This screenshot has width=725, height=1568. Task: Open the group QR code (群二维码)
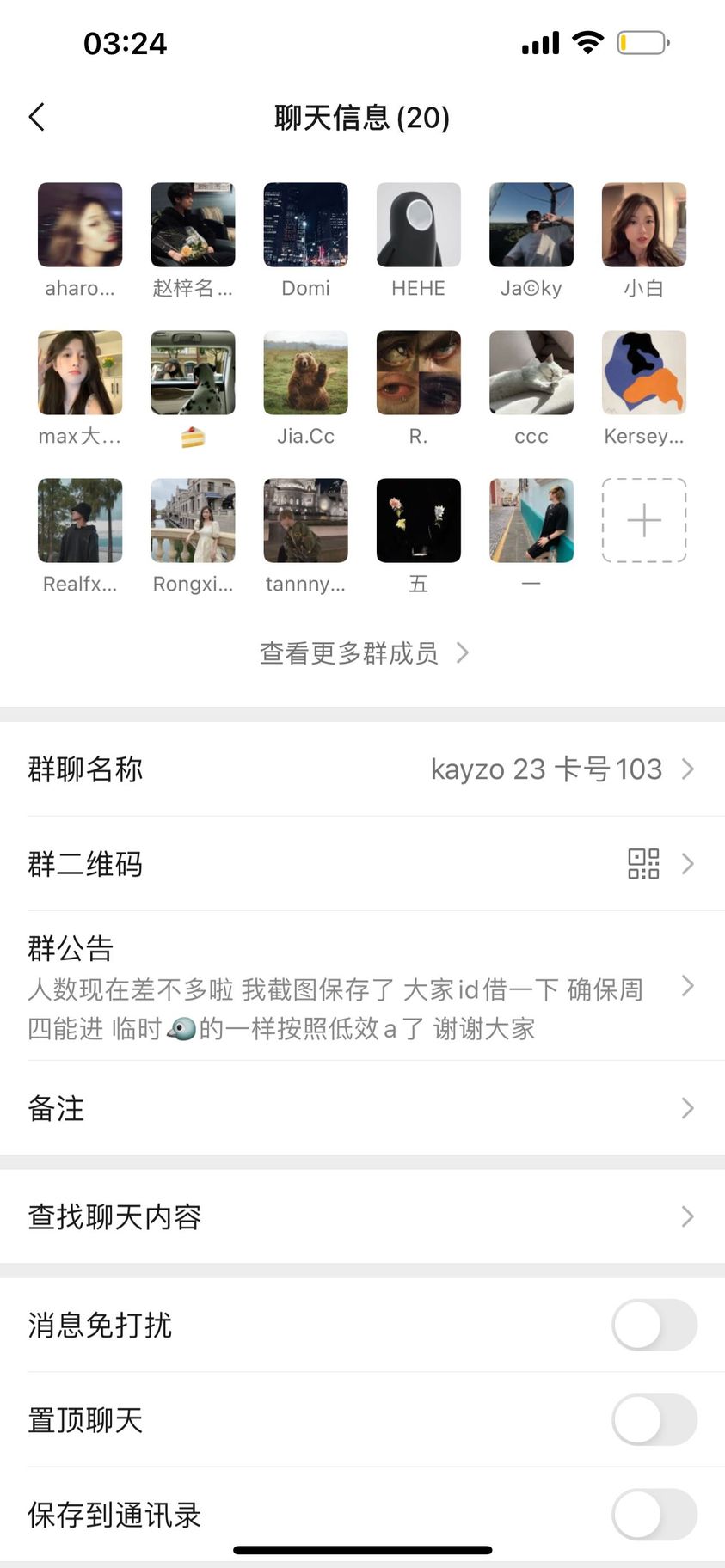click(362, 863)
